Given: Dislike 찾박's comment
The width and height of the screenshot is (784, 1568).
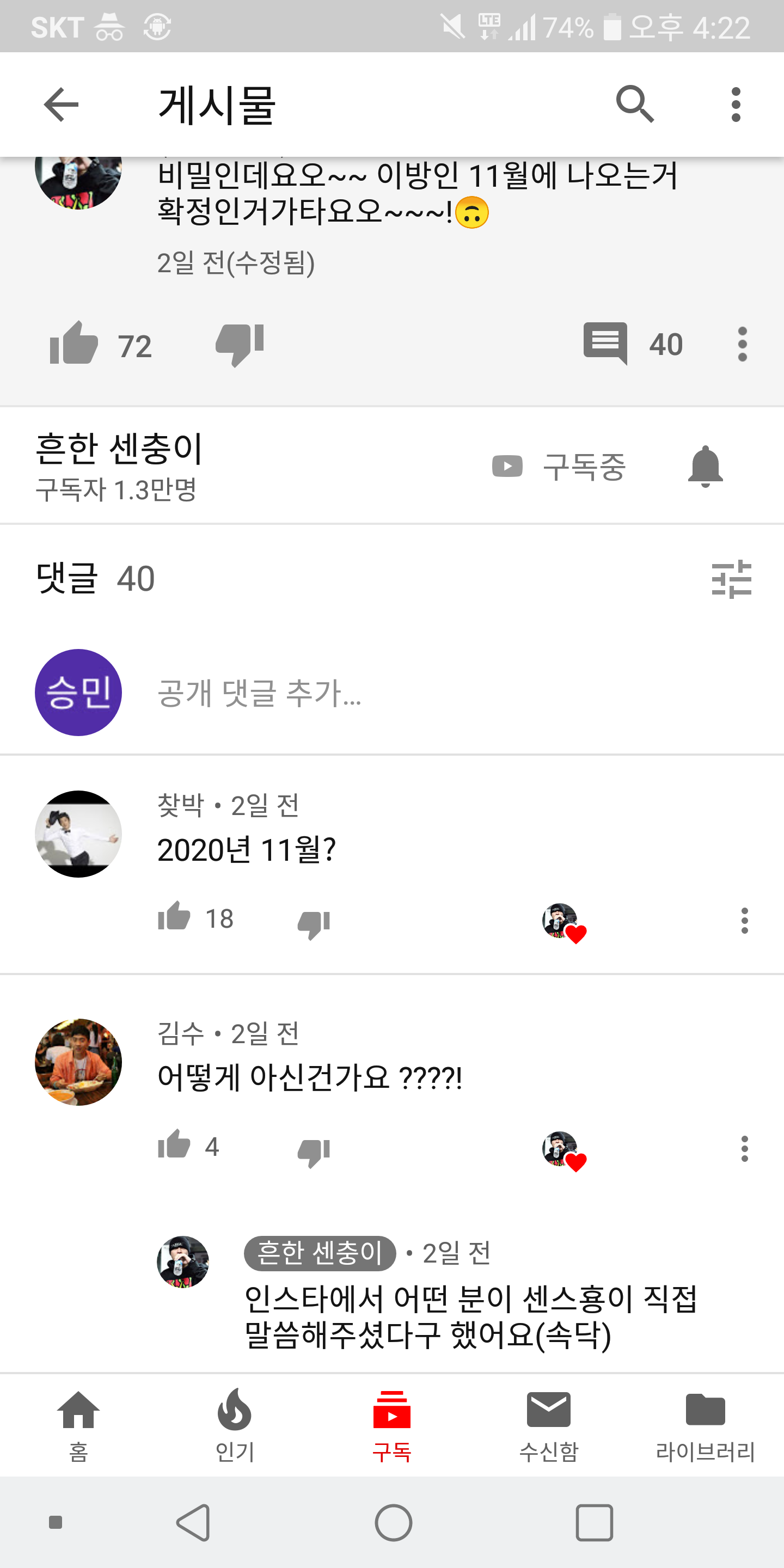Looking at the screenshot, I should tap(314, 923).
